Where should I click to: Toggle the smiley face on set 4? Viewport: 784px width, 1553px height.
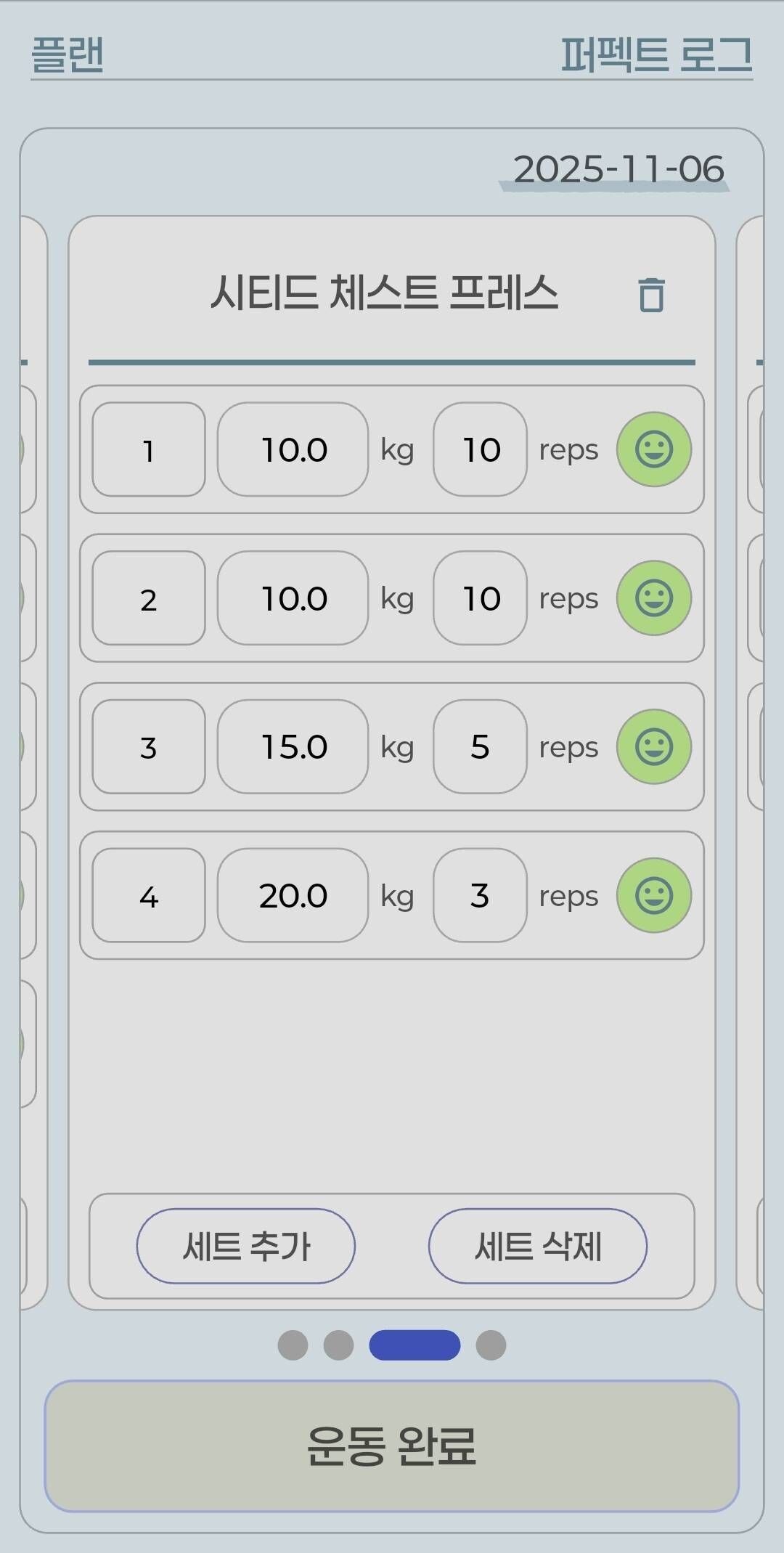(x=654, y=896)
